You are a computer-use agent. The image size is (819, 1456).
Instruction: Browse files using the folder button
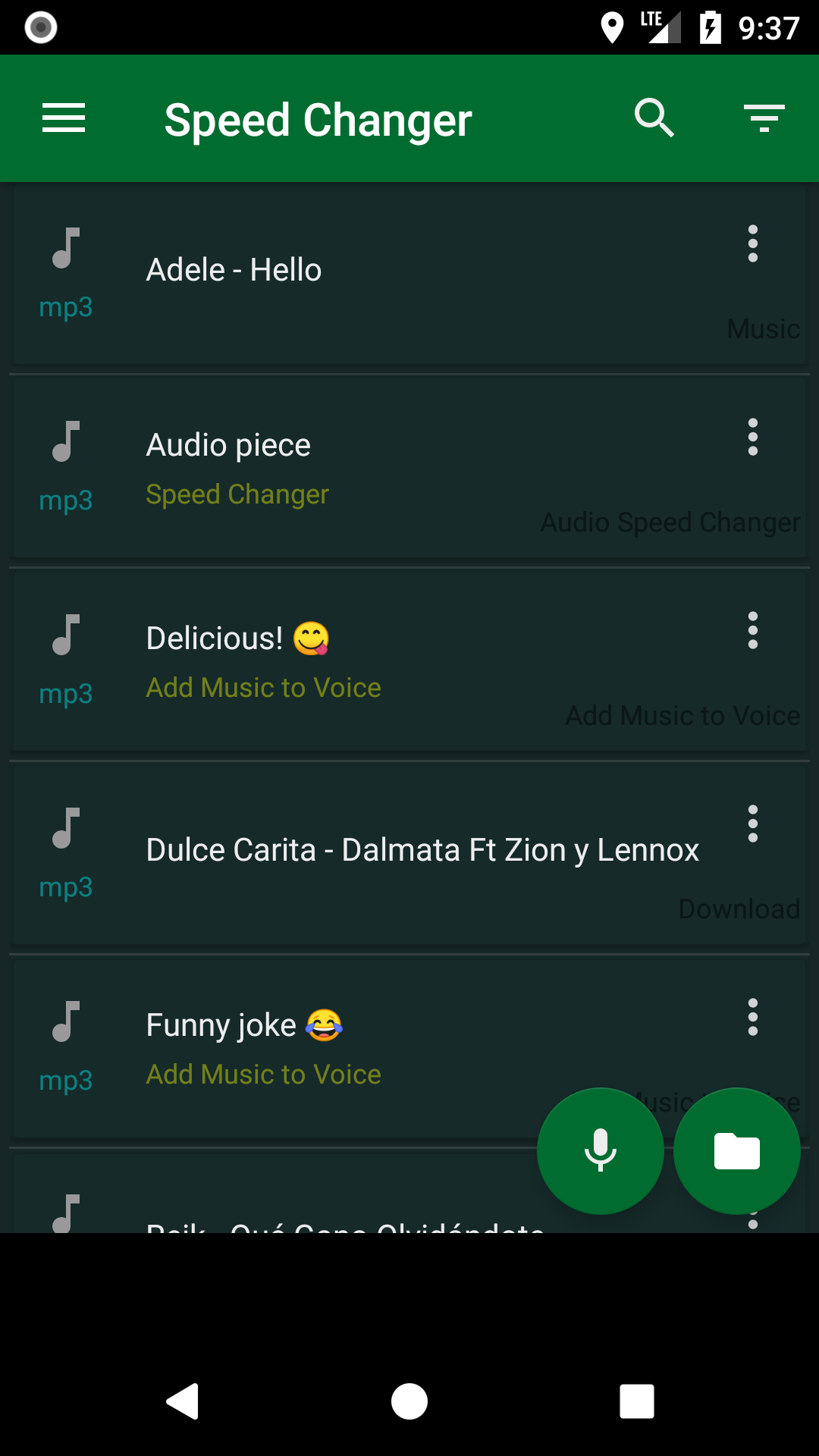pyautogui.click(x=736, y=1150)
